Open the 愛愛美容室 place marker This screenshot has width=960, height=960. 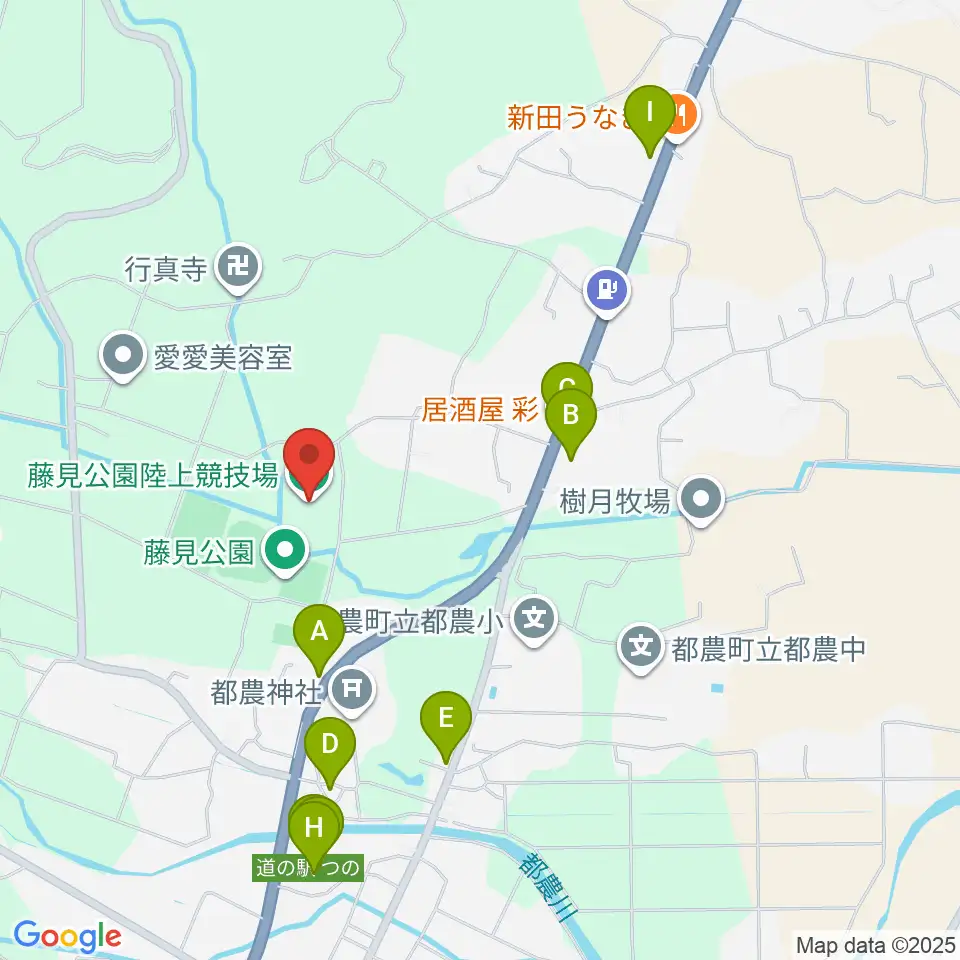pos(123,357)
